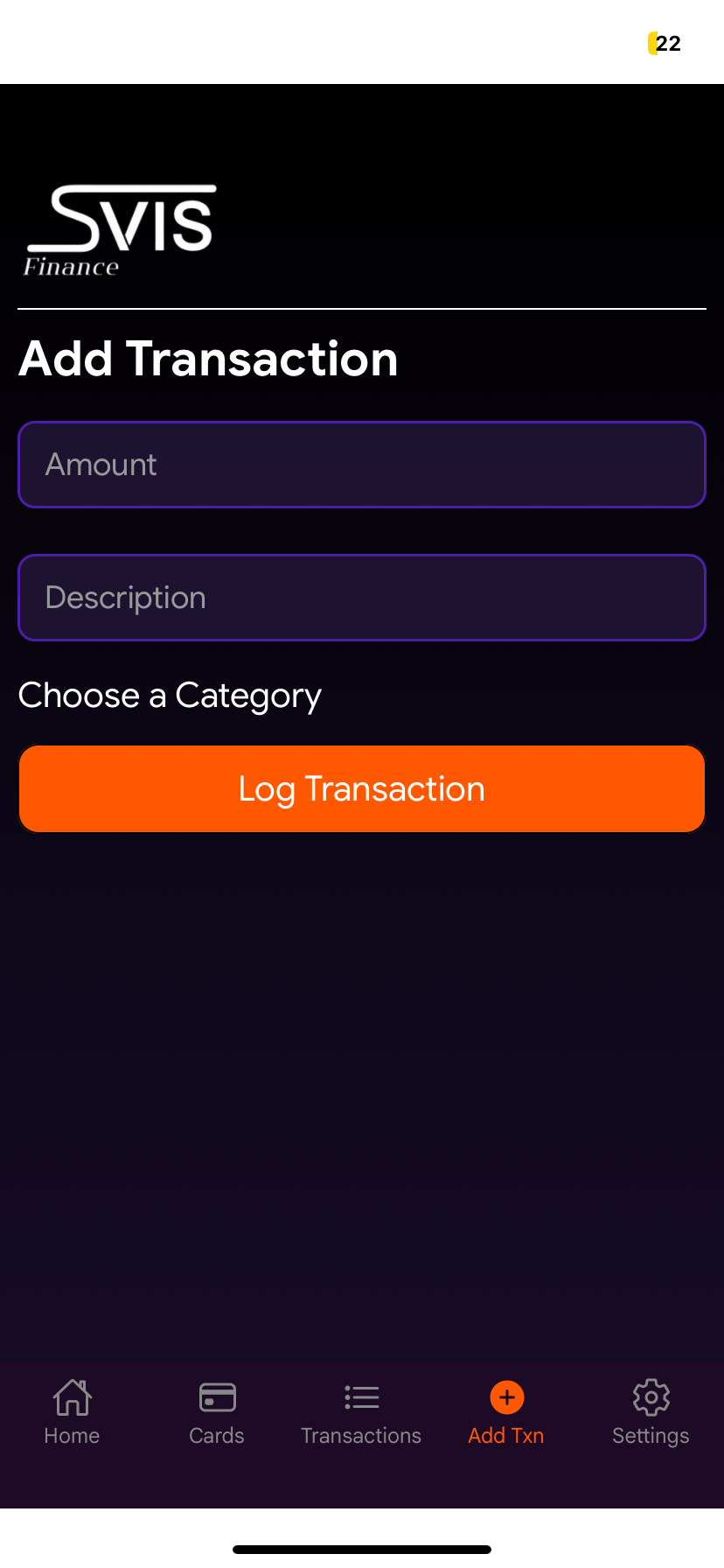Log the transaction with the orange button
The image size is (724, 1568).
(362, 788)
